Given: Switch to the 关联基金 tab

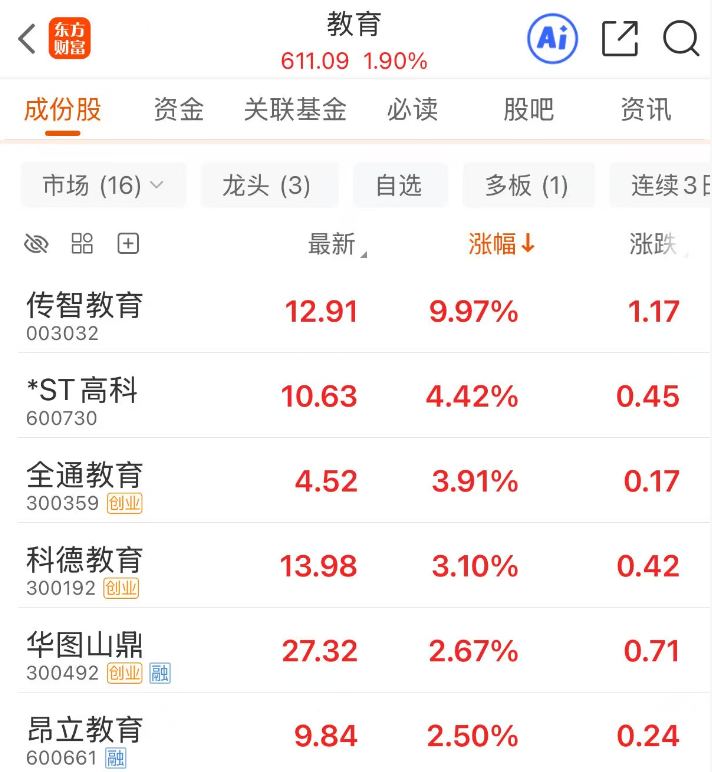Looking at the screenshot, I should tap(295, 109).
